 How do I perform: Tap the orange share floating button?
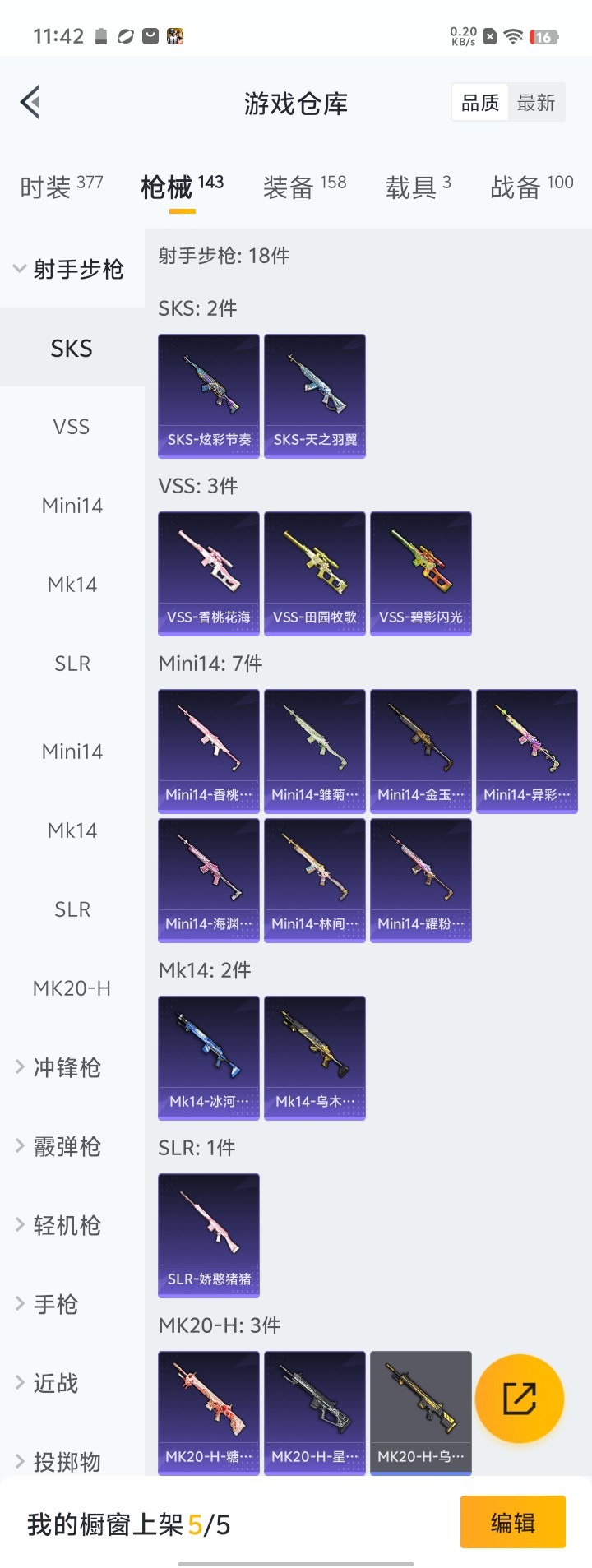[520, 1399]
